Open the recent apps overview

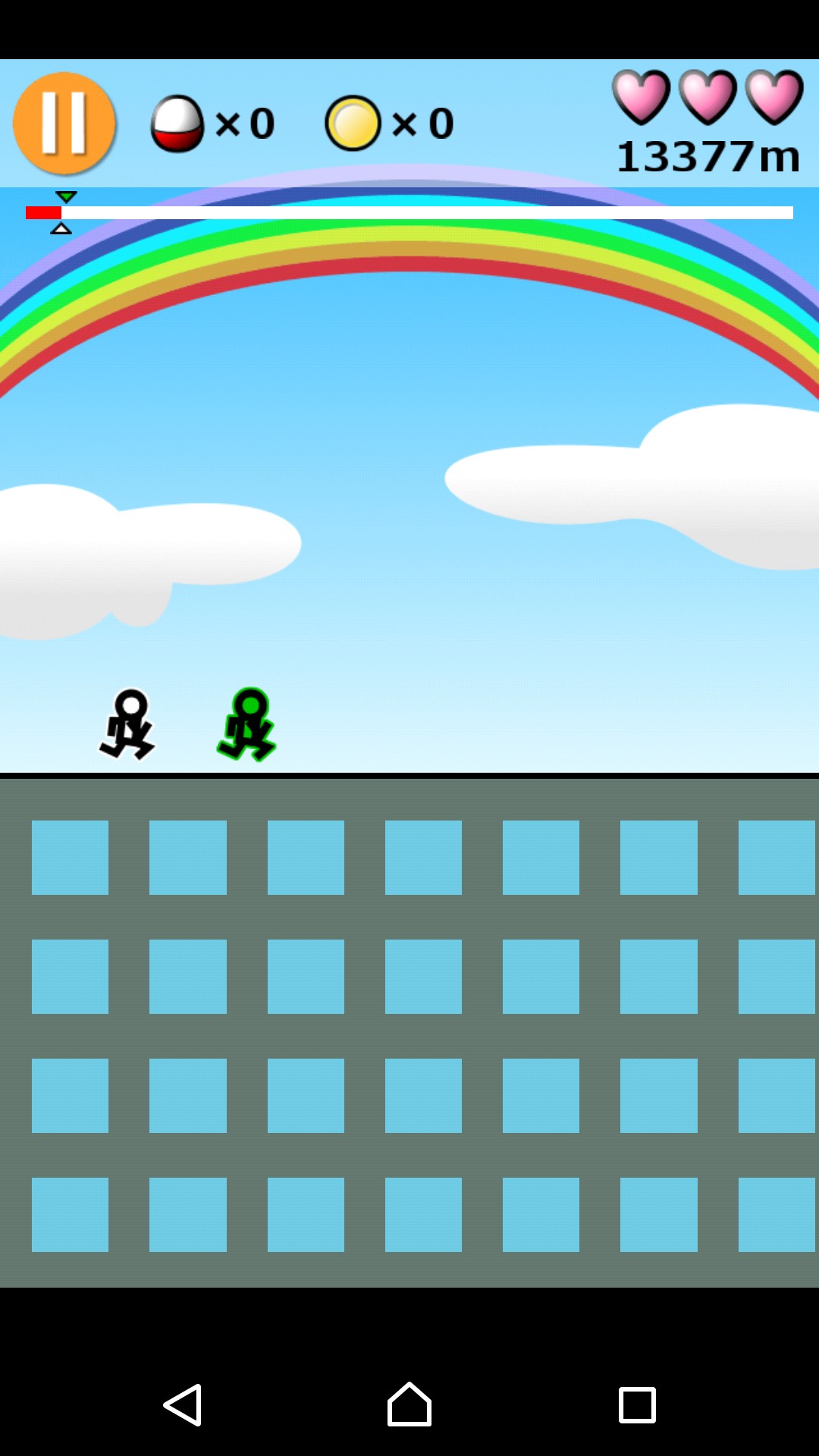(637, 1404)
